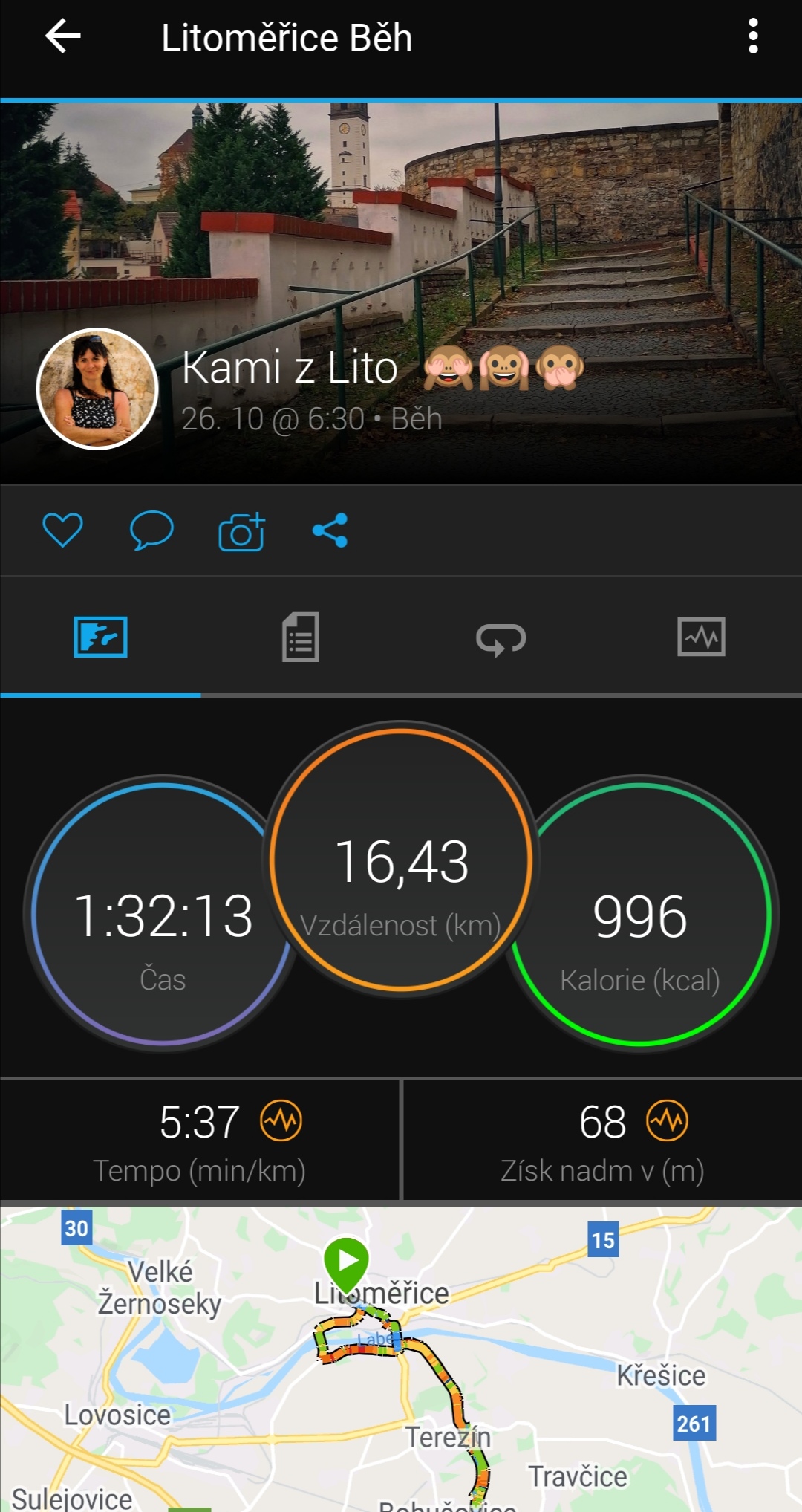Select the map overview tab
The image size is (802, 1512).
coord(100,637)
